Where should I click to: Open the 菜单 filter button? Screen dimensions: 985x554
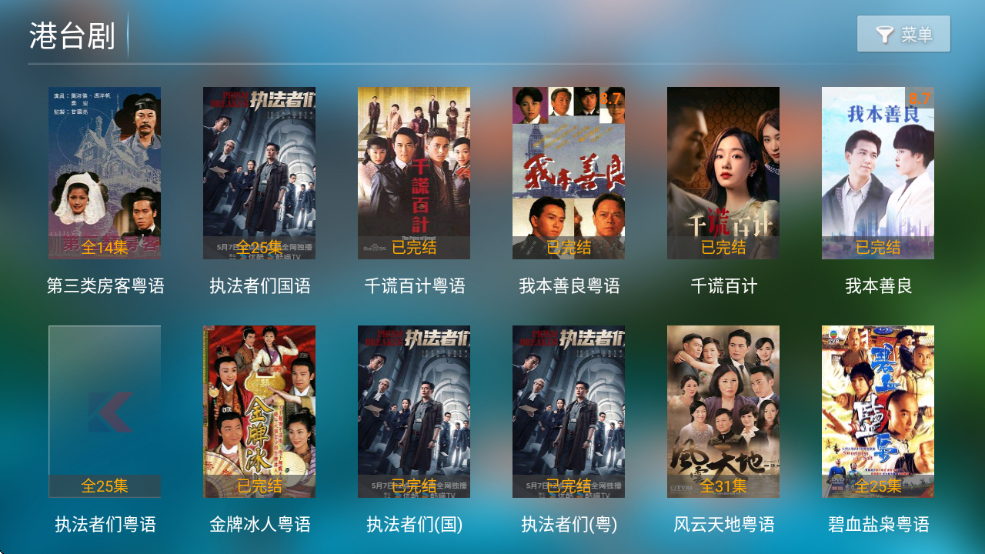click(903, 34)
